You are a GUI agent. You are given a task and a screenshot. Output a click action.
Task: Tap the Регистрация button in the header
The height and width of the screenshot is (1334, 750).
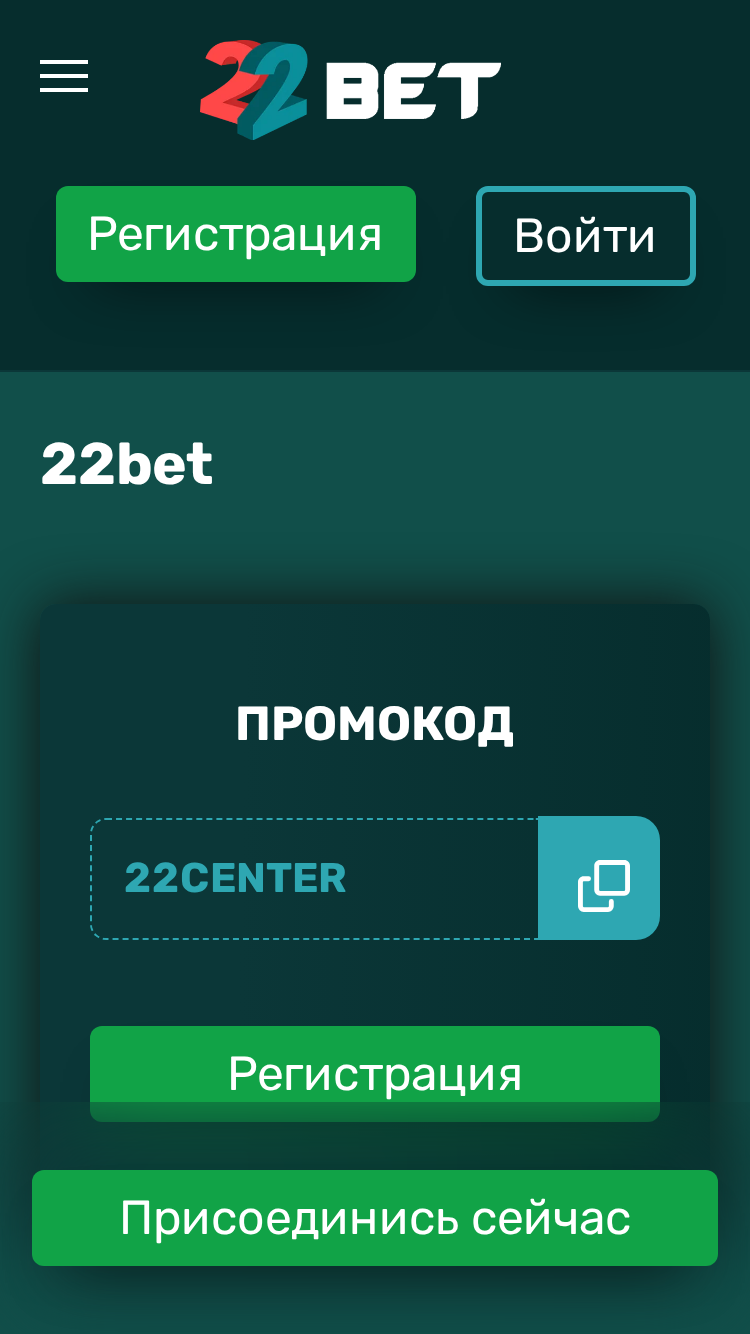click(x=236, y=234)
